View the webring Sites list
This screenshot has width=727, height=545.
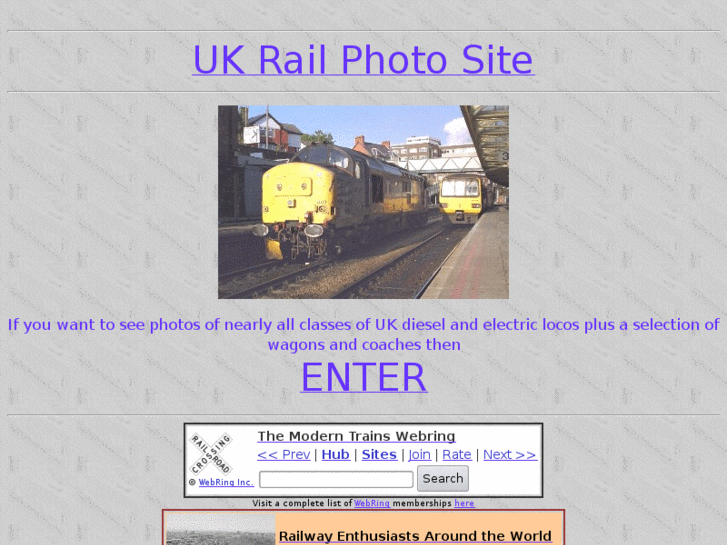[379, 455]
